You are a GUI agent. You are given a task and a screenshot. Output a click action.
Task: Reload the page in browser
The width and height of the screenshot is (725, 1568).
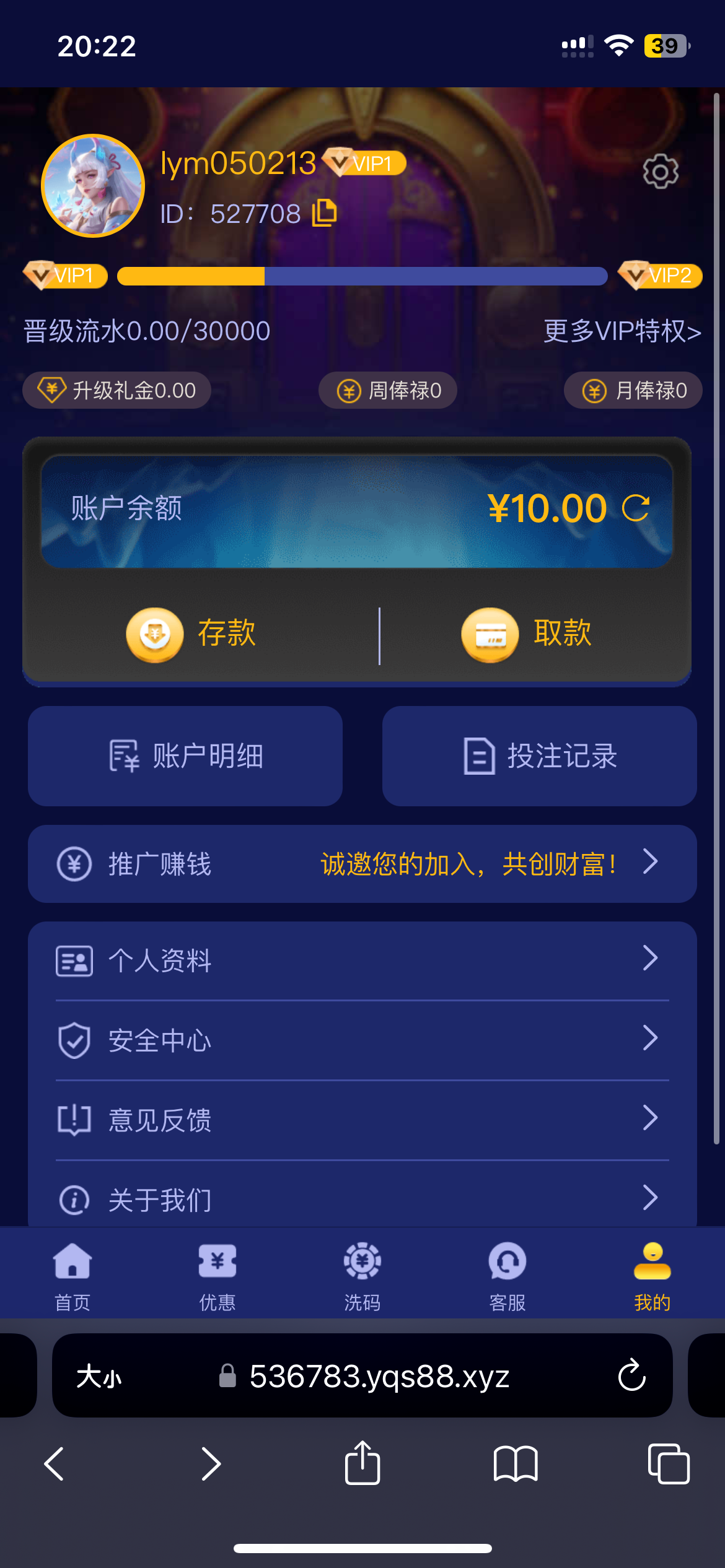631,1375
